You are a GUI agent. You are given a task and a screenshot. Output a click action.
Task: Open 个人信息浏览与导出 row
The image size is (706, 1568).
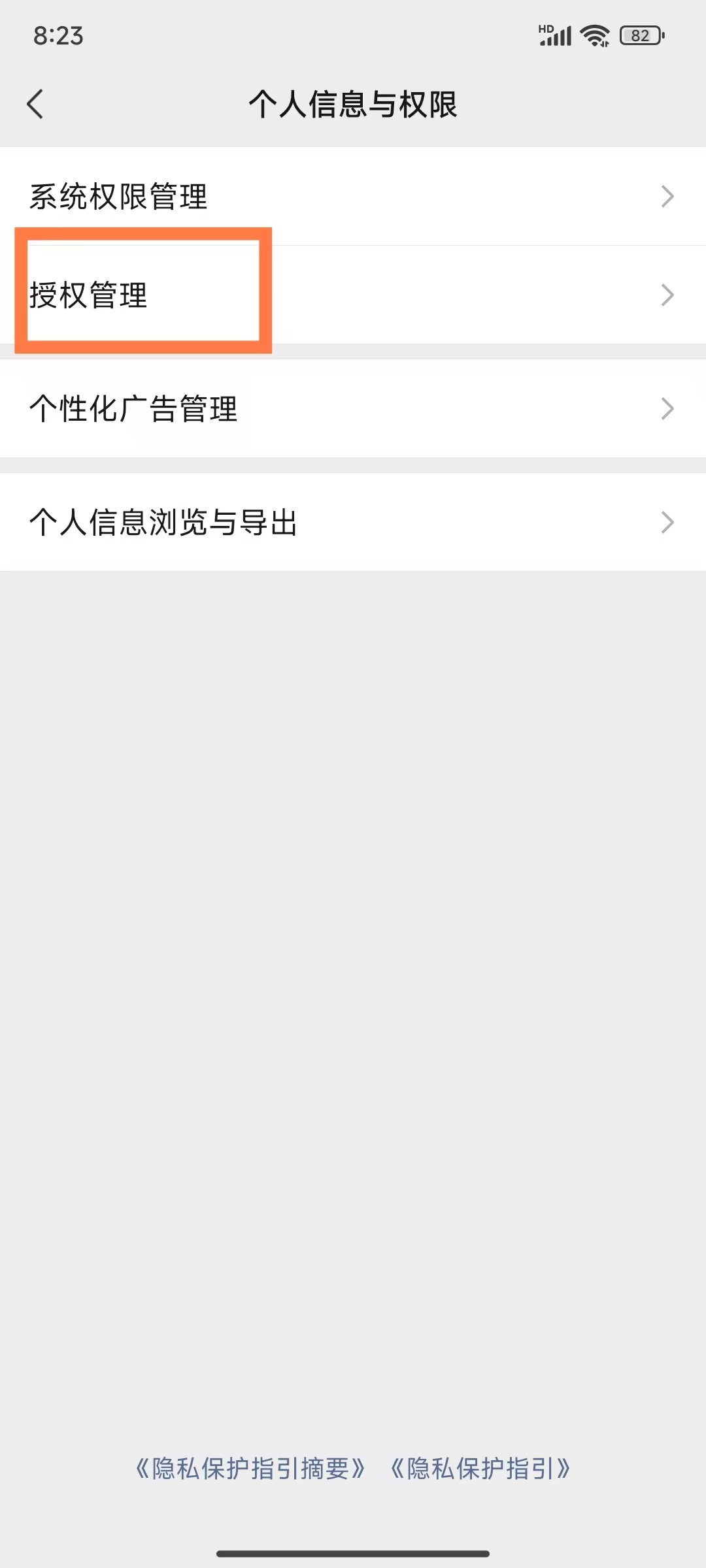353,523
